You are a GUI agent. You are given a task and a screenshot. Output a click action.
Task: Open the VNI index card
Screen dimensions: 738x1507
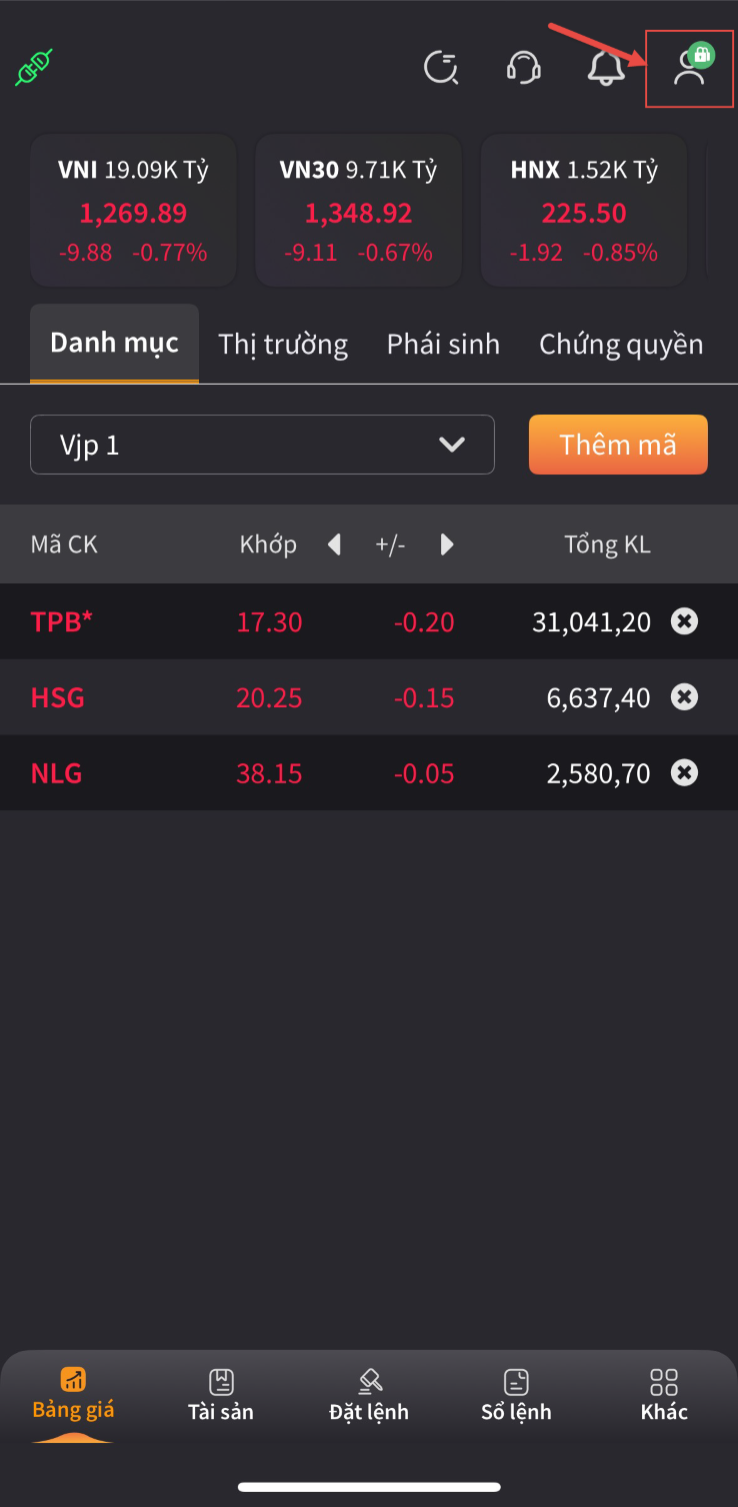point(133,211)
